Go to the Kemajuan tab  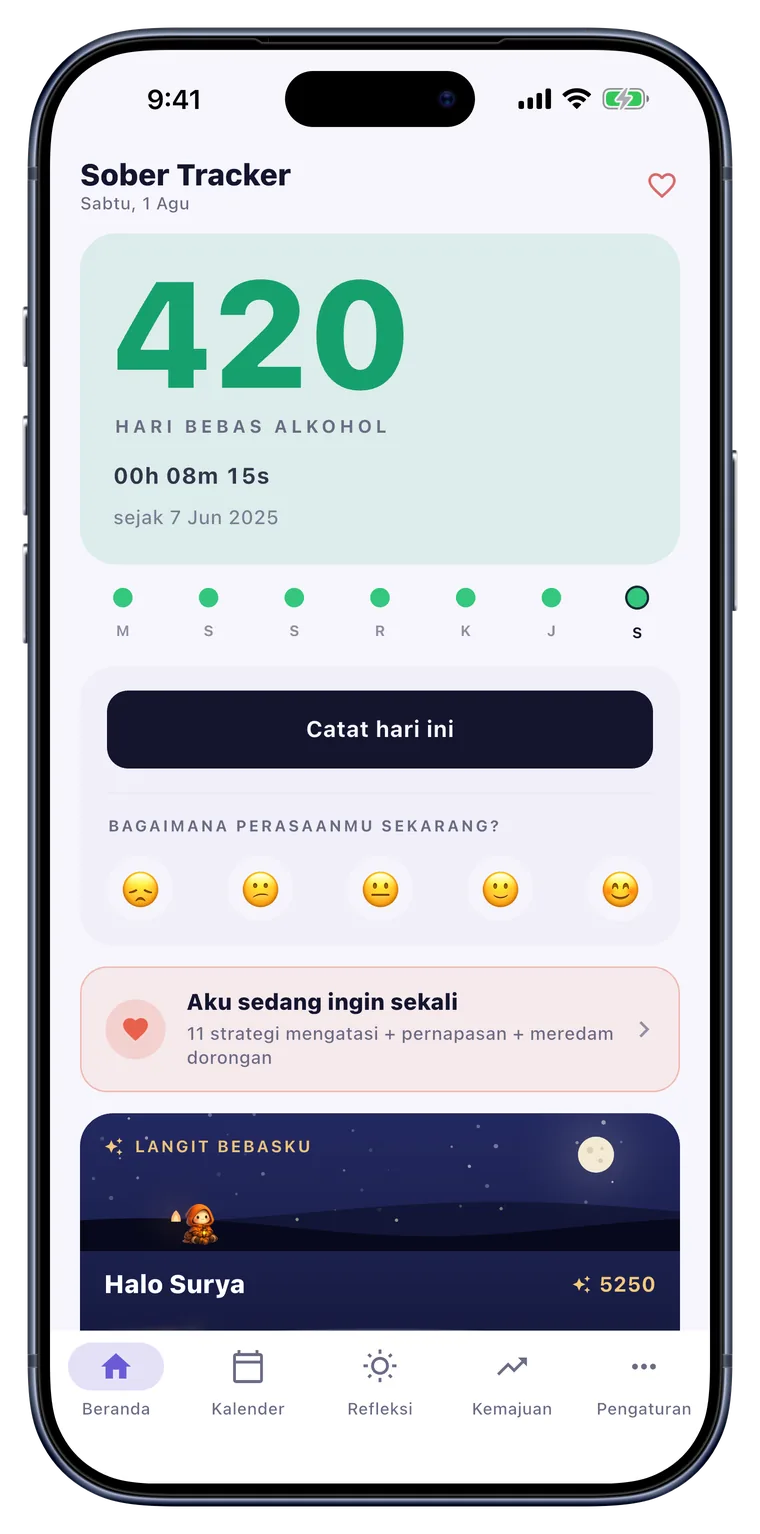[x=512, y=1381]
